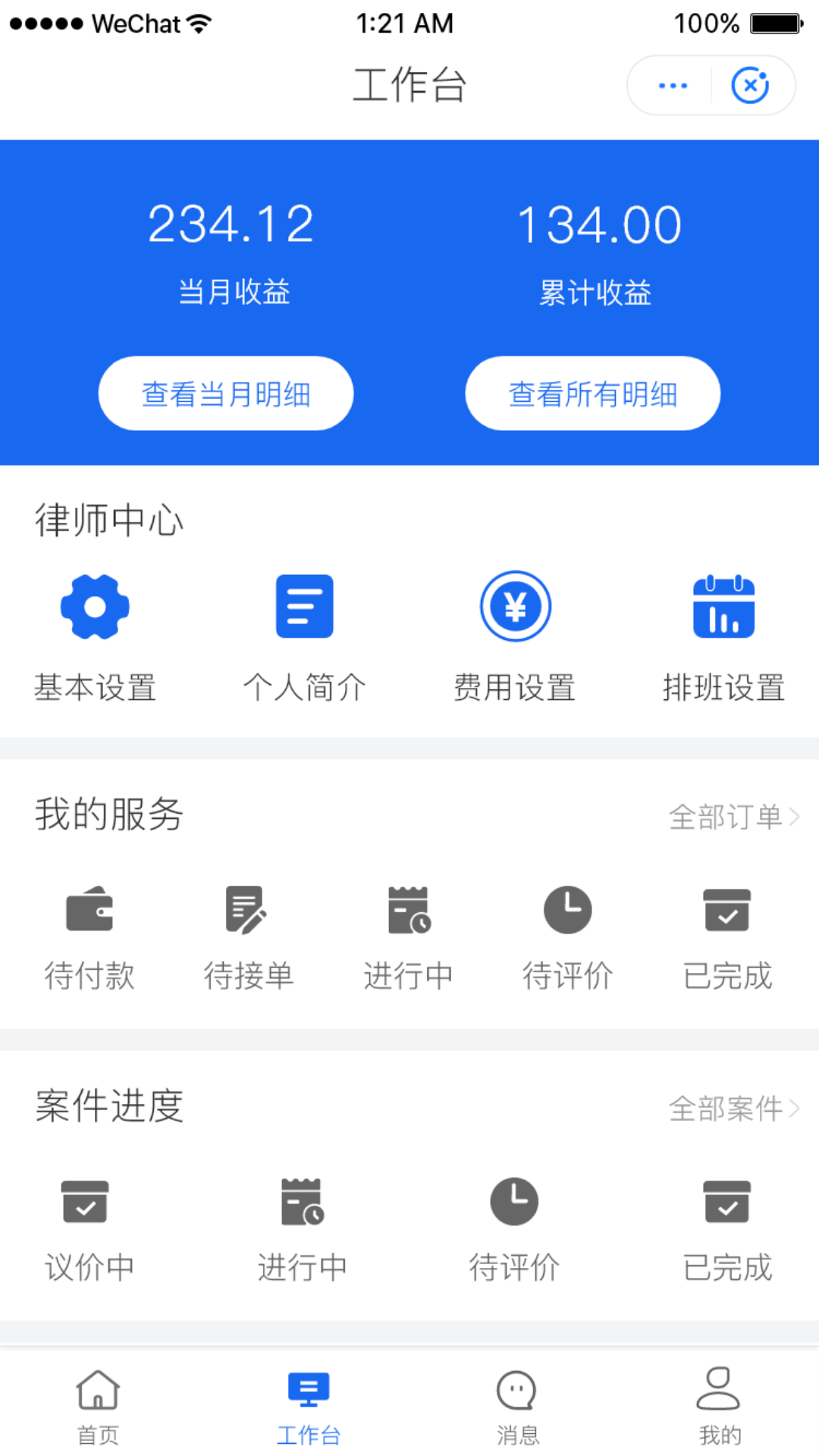Screen dimensions: 819x1456
Task: Open 待接单 orders
Action: click(248, 937)
